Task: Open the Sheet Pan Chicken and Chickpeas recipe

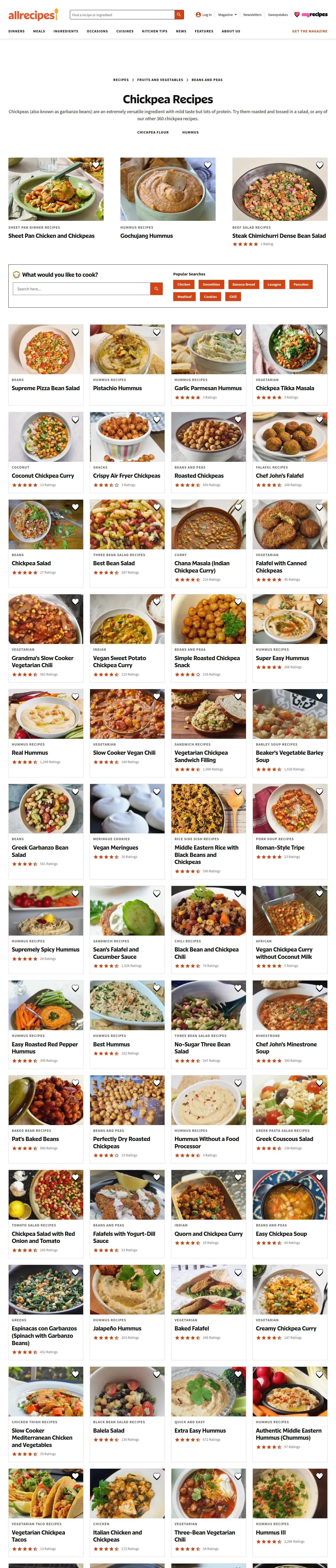Action: 51,235
